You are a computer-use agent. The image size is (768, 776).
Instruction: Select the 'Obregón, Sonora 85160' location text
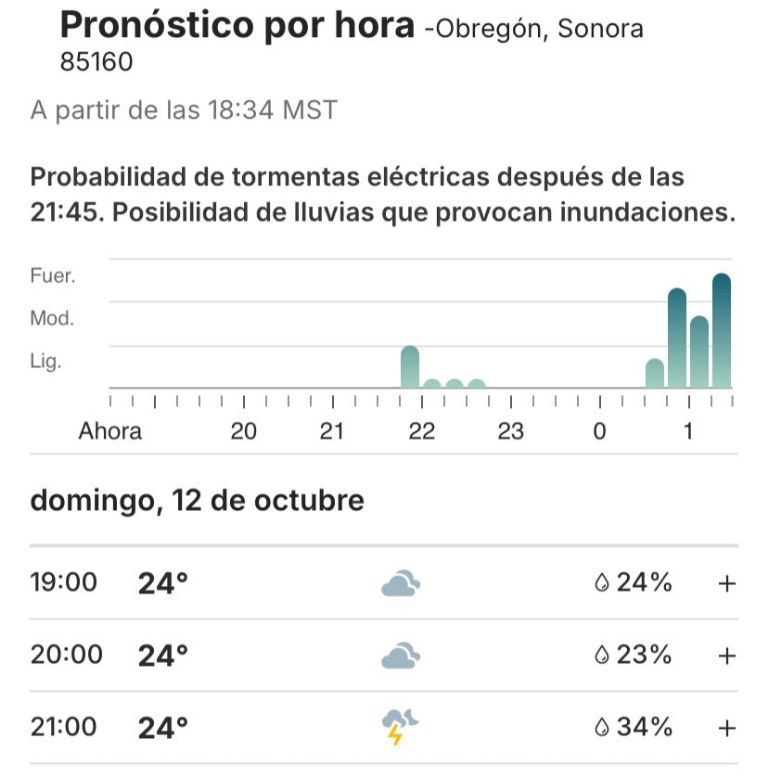tap(535, 30)
